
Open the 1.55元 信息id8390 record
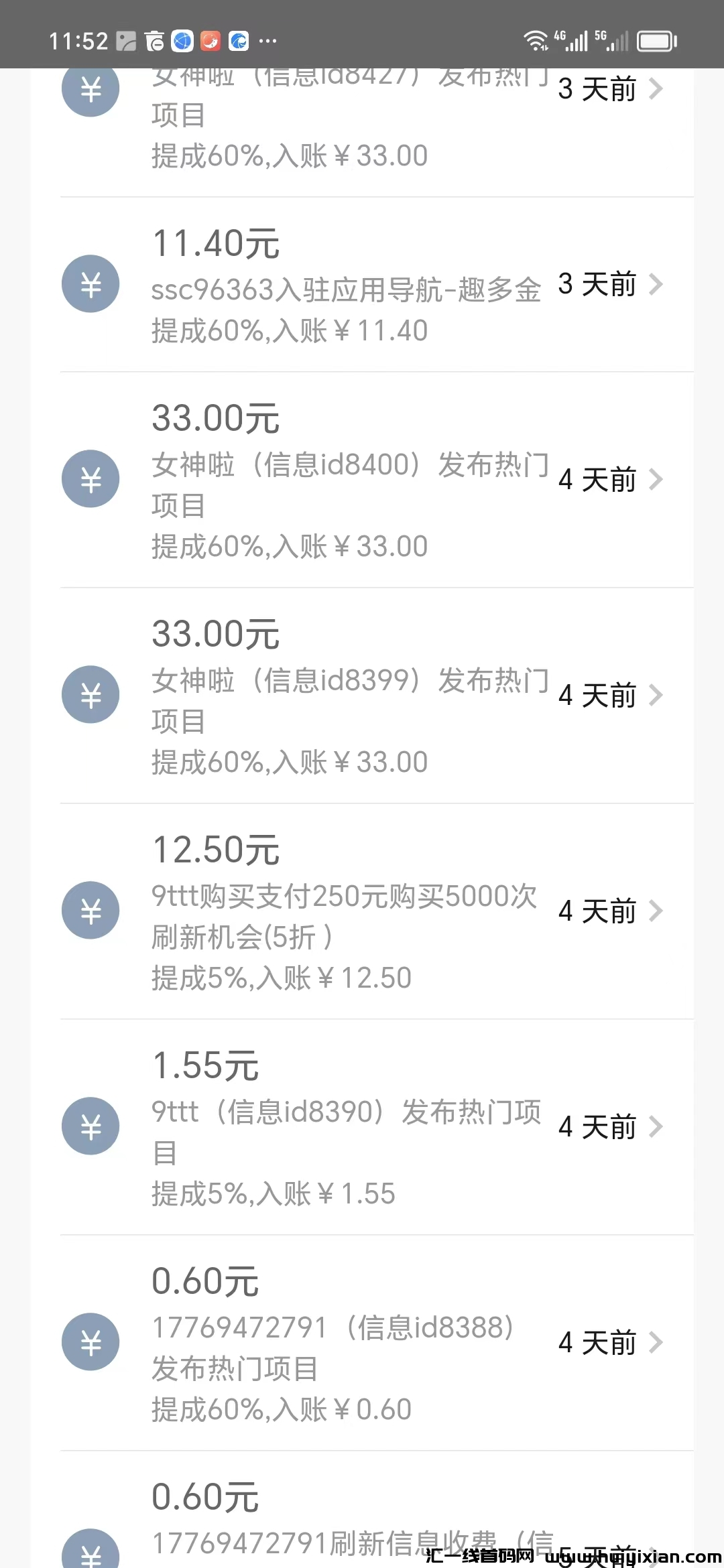pyautogui.click(x=362, y=1127)
